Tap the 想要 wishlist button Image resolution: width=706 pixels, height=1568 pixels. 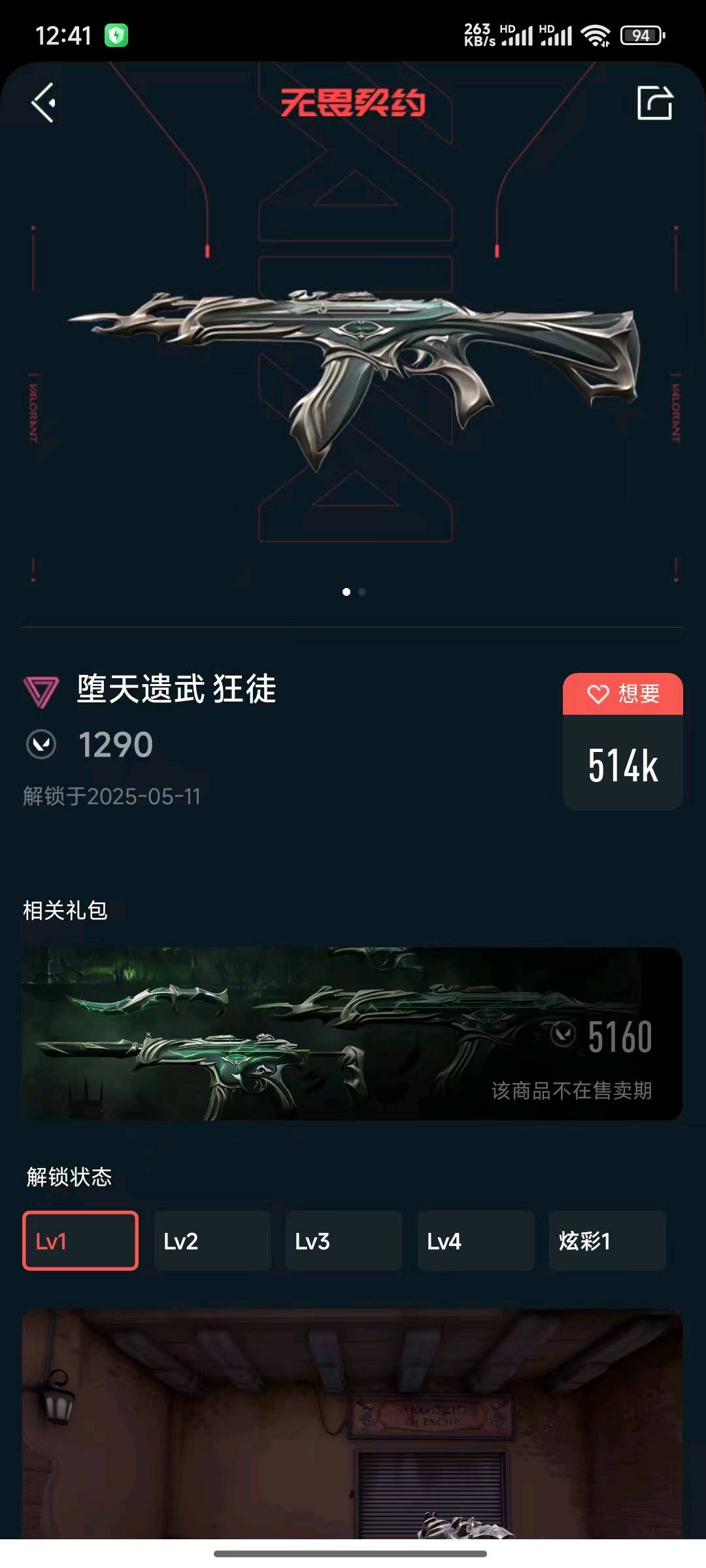pos(622,694)
